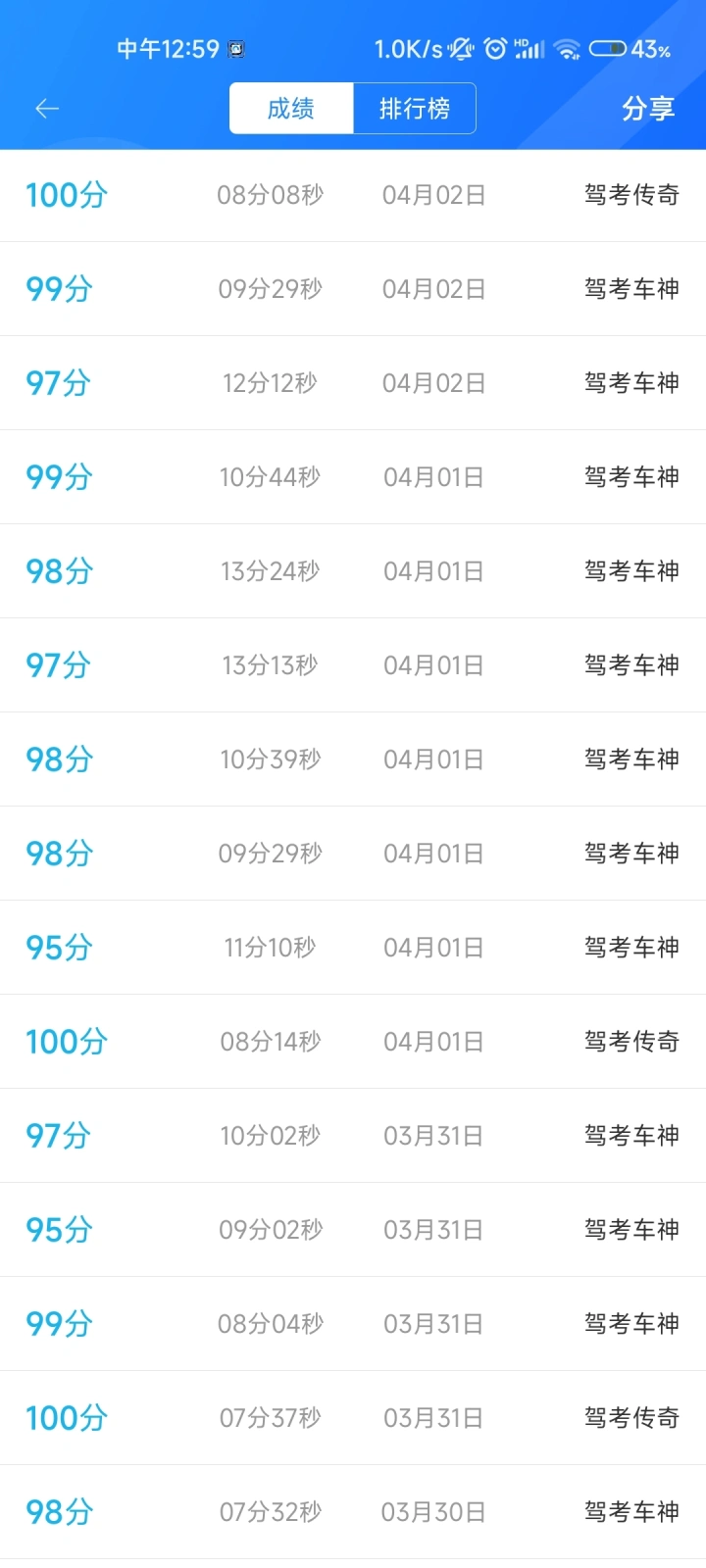
Task: Open the 97分 record with time 12分12秒
Action: pyautogui.click(x=353, y=383)
